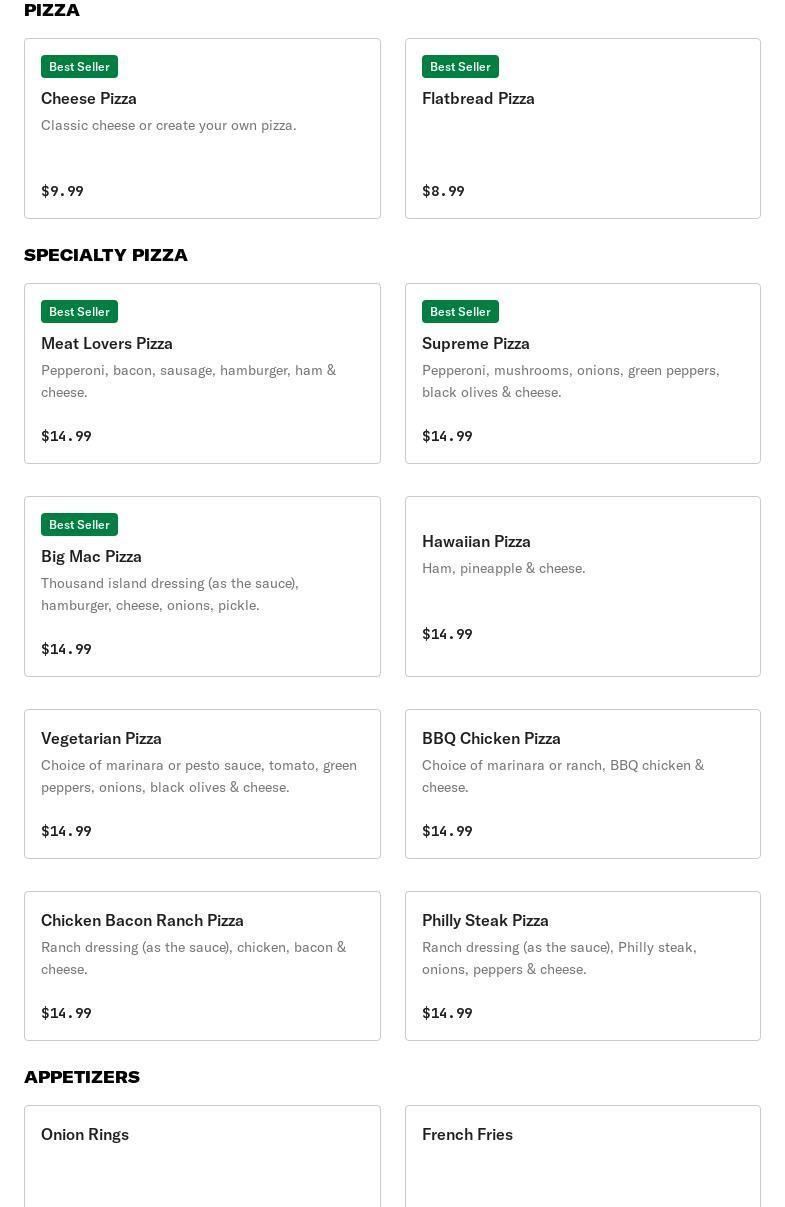The image size is (785, 1207).
Task: Select the Vegetarian Pizza card
Action: point(202,783)
